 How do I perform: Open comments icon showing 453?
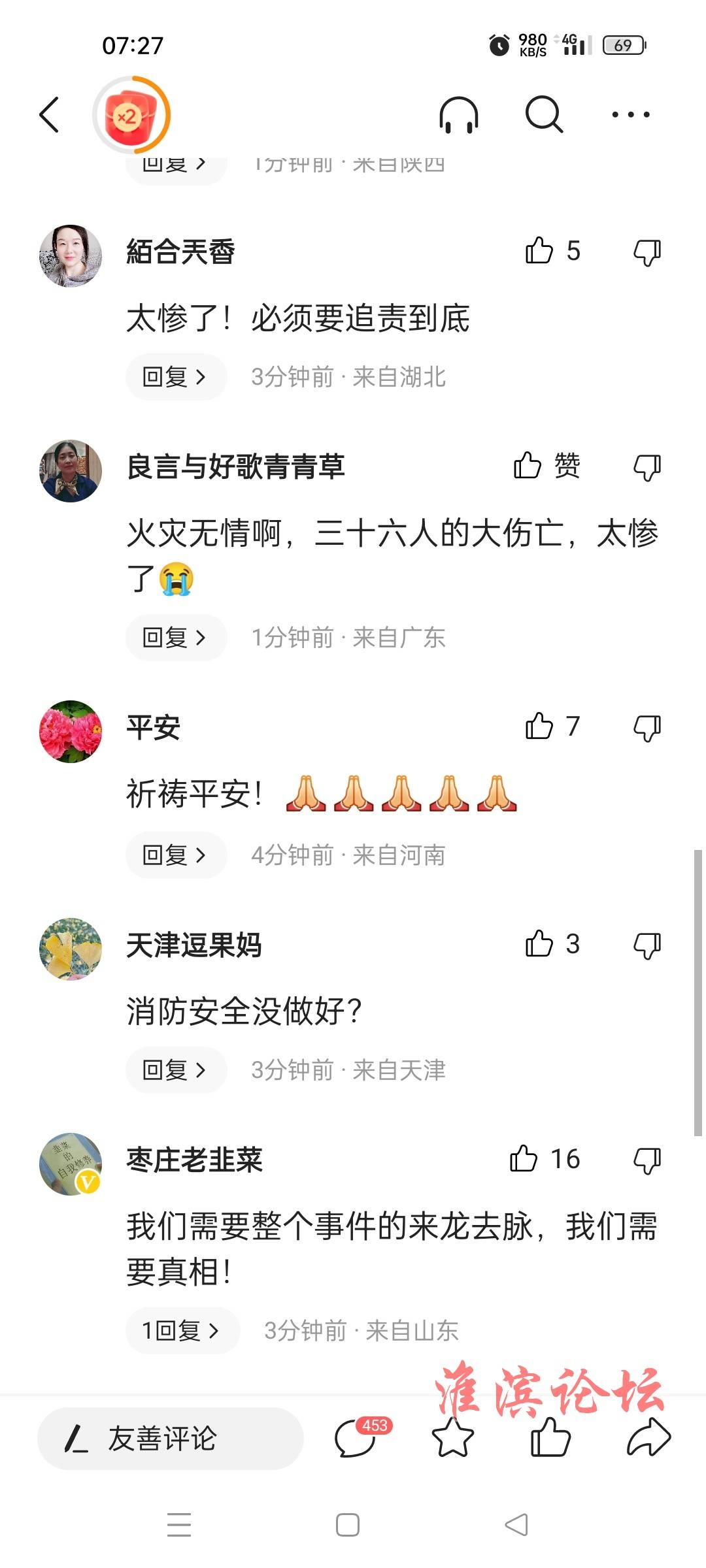pyautogui.click(x=356, y=1437)
